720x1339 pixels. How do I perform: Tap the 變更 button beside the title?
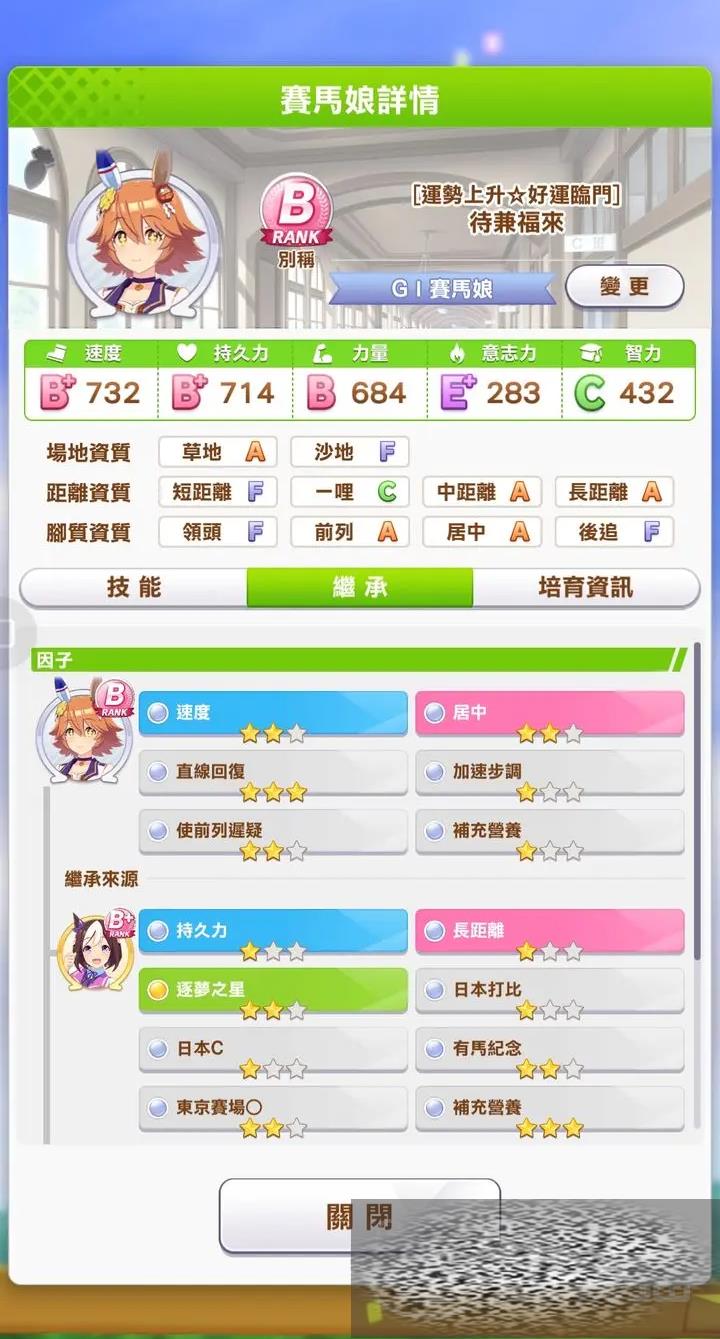point(625,287)
